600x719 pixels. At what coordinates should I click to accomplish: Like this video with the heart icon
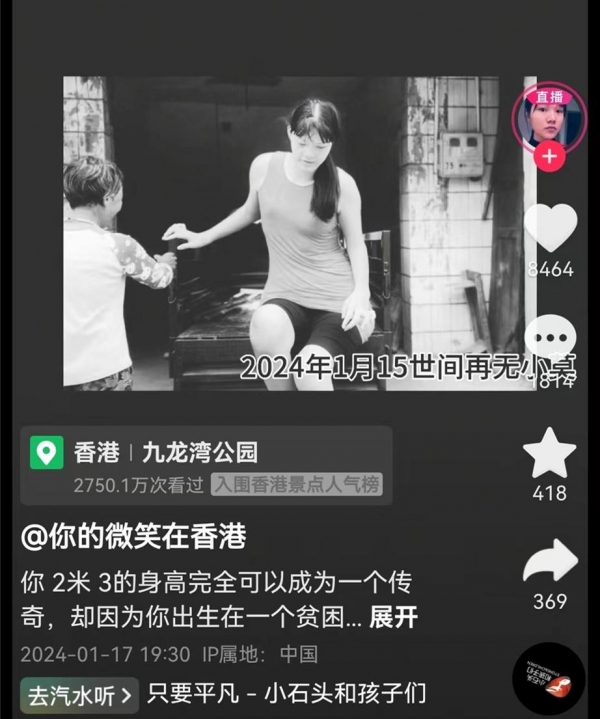[550, 229]
